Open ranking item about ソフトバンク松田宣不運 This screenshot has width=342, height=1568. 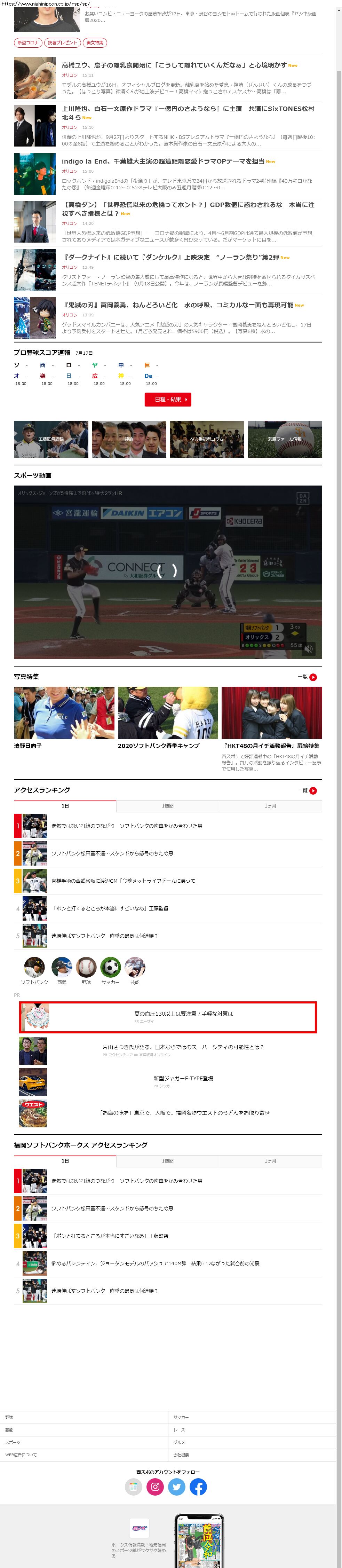[113, 853]
